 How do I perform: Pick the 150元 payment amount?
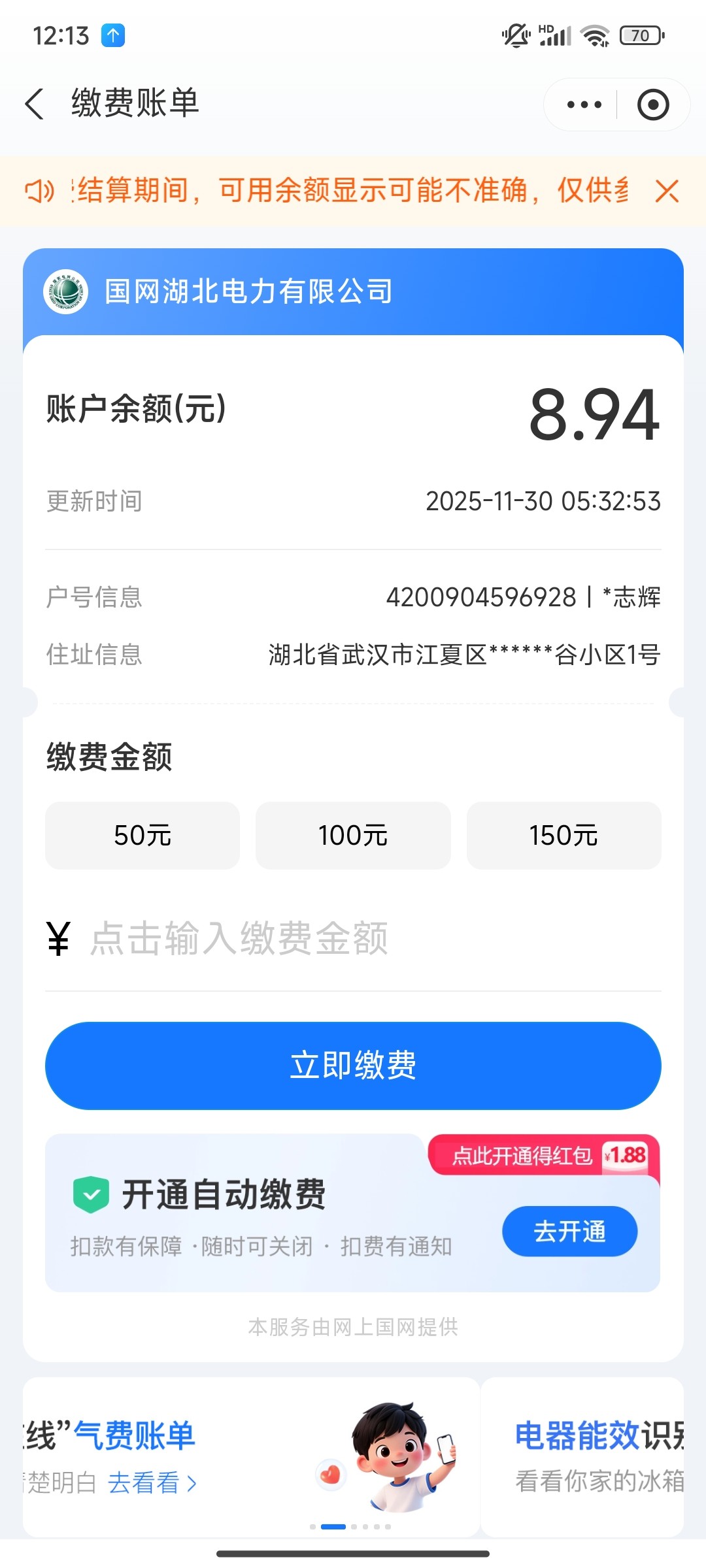tap(563, 836)
